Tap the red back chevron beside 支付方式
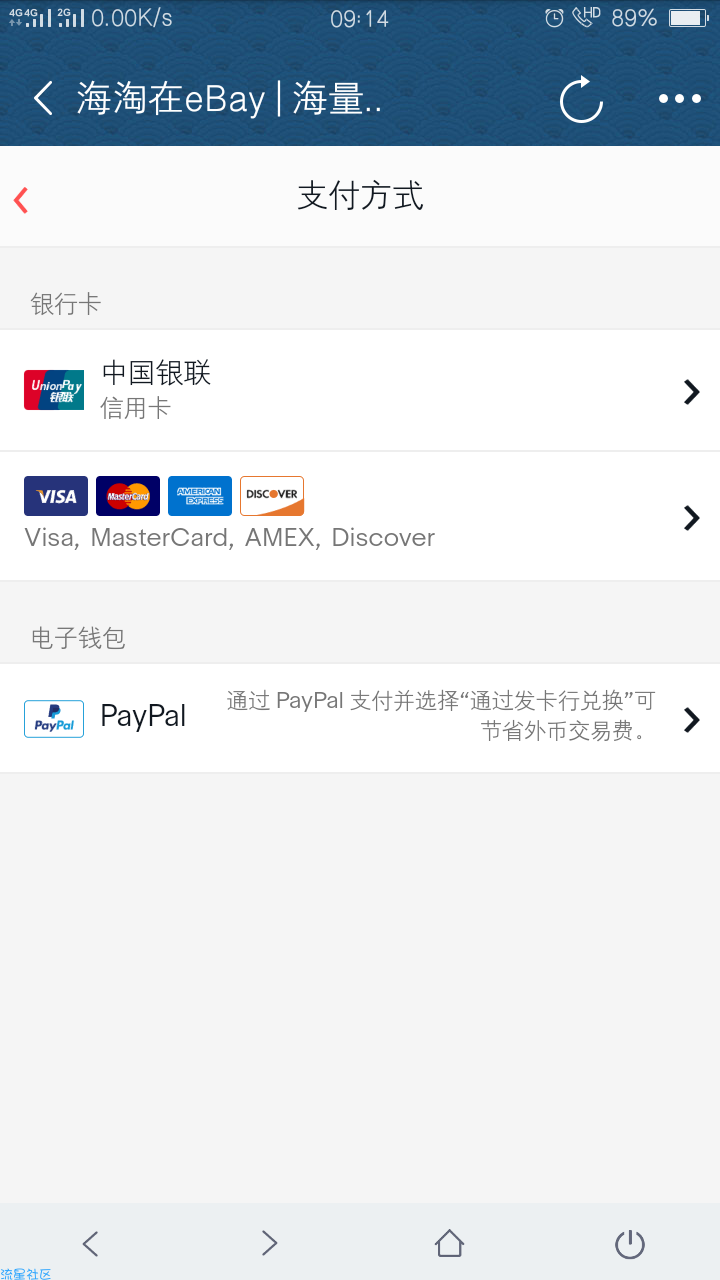 point(21,200)
